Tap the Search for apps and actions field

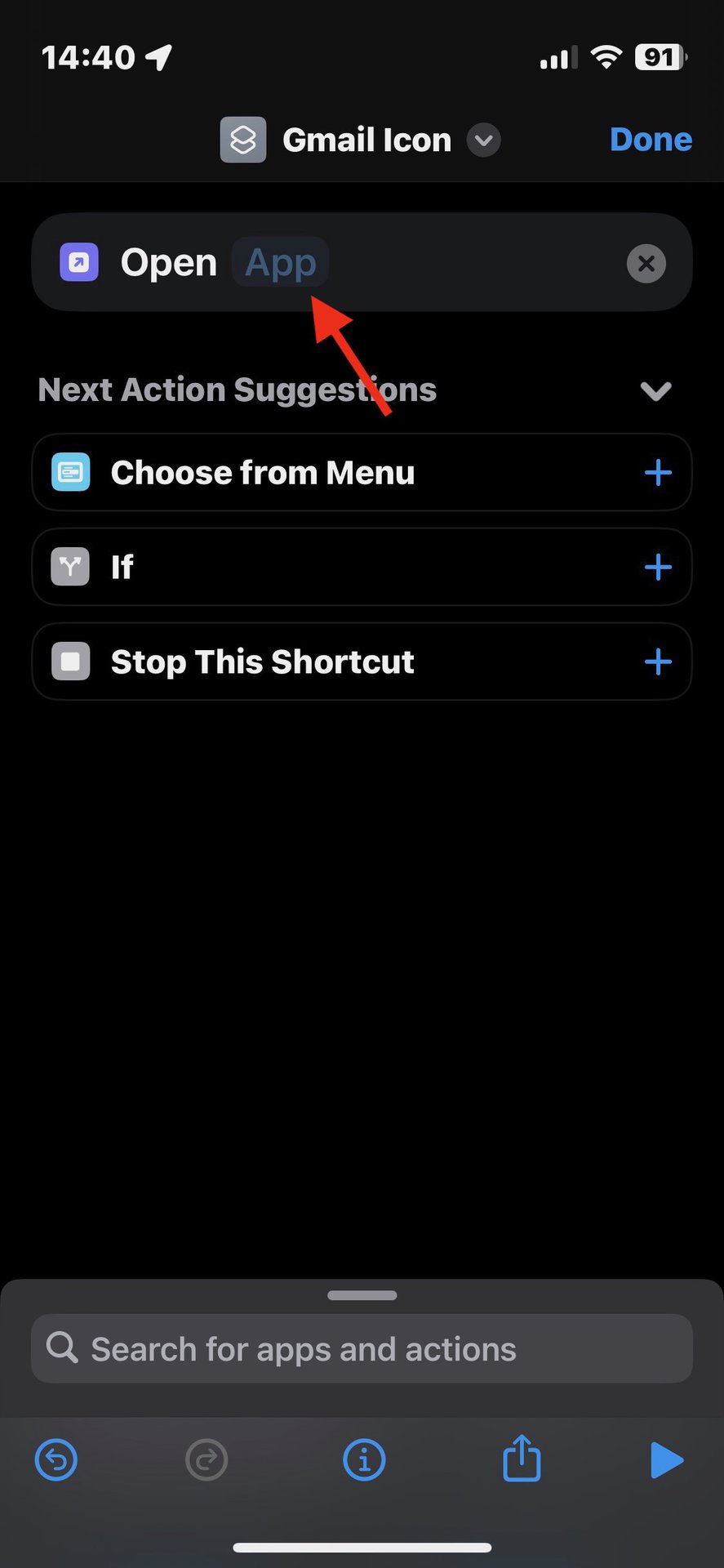(x=362, y=1349)
